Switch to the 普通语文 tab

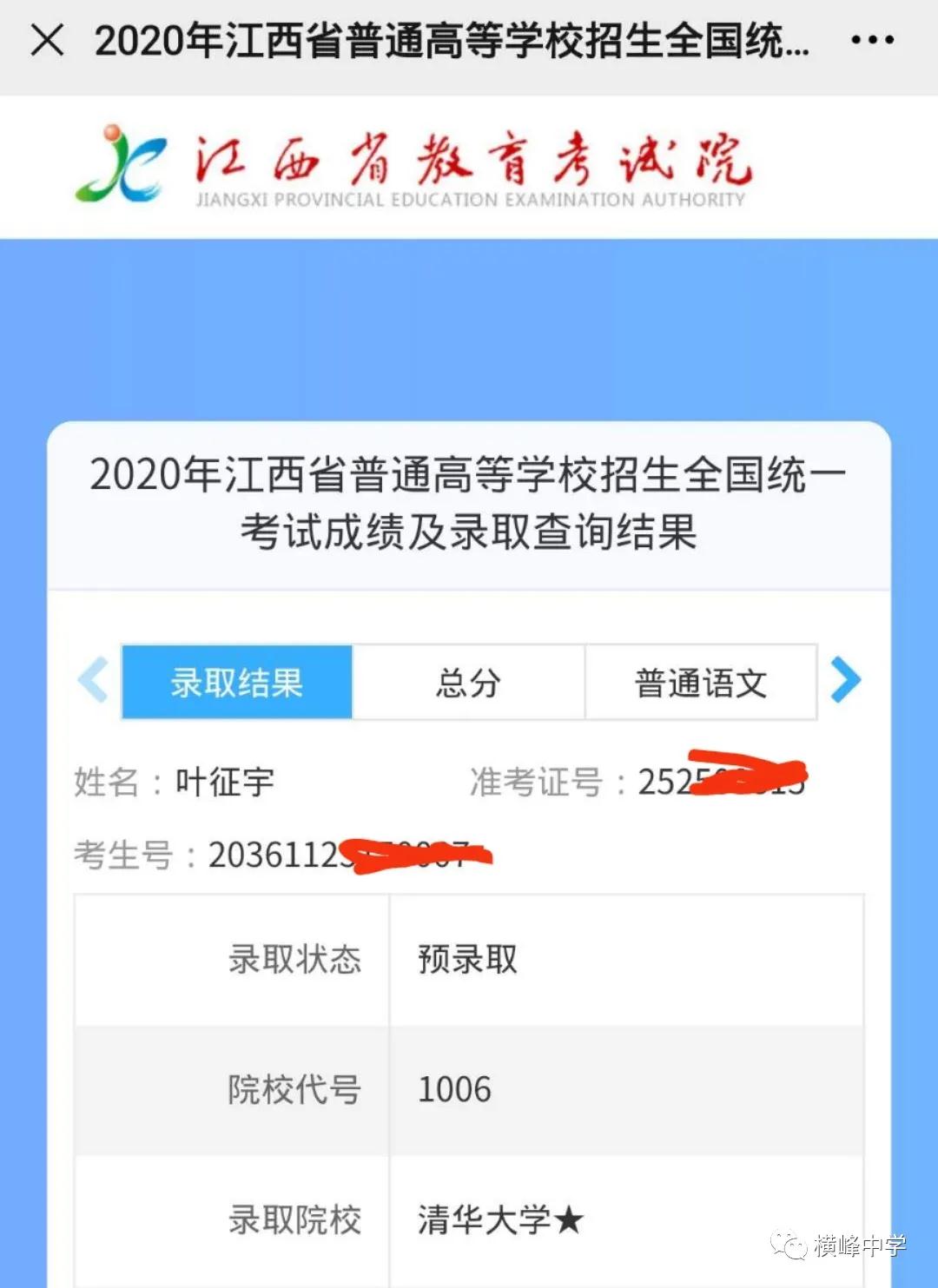(701, 683)
